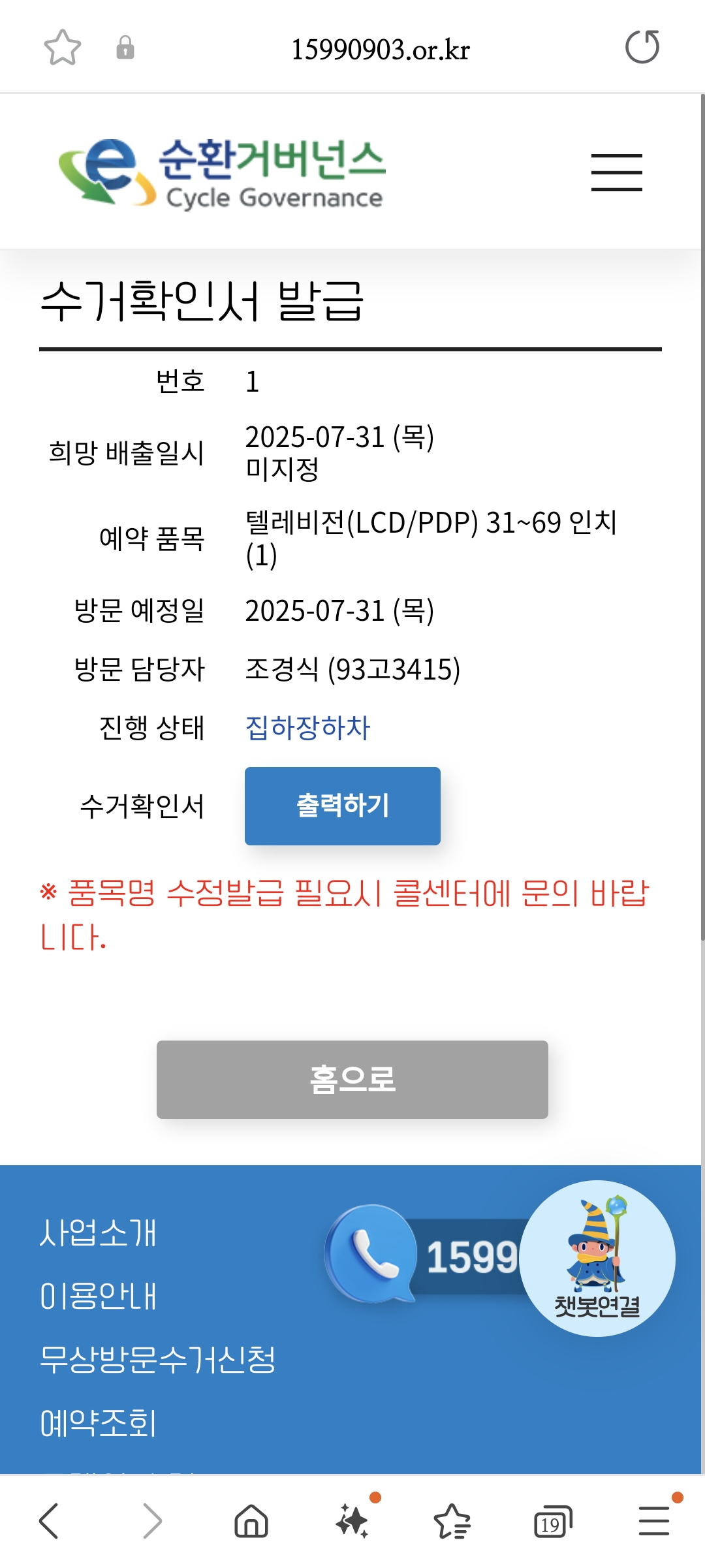Open 무상방문수거신청 link
The image size is (705, 1568).
click(157, 1360)
